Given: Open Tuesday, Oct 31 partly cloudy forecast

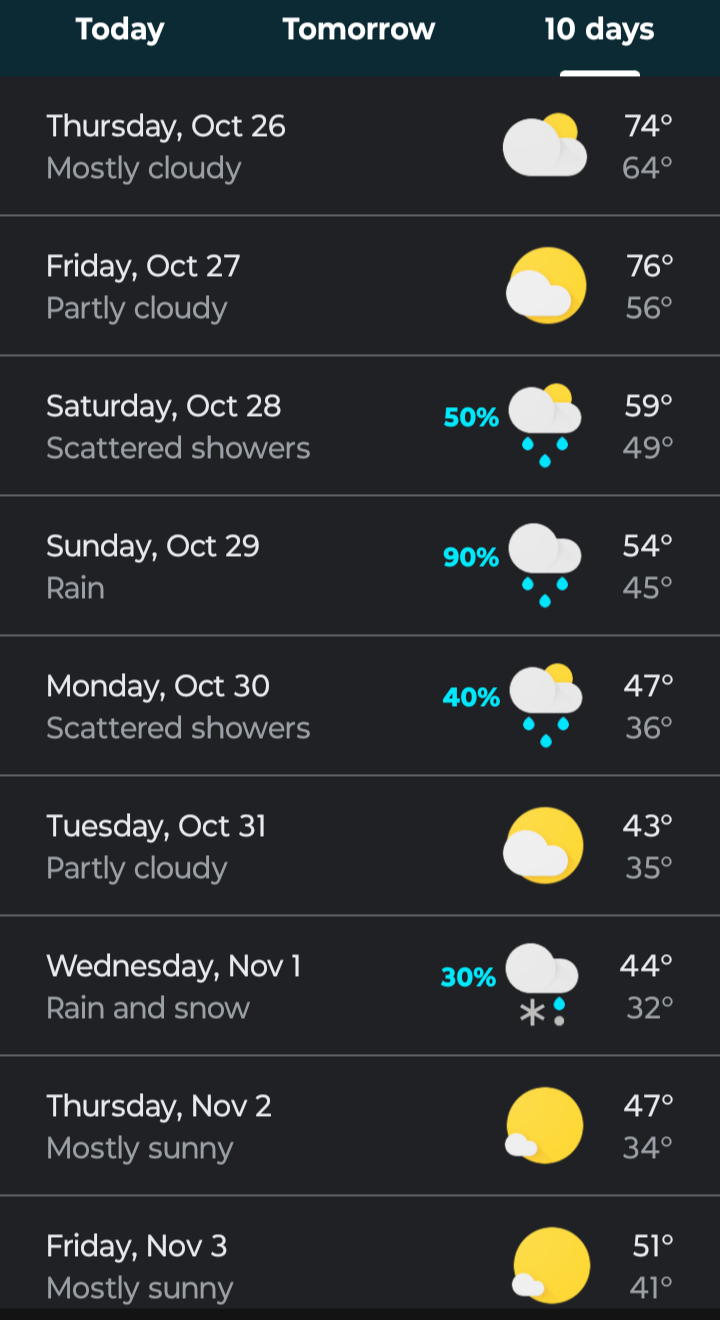Looking at the screenshot, I should click(x=360, y=846).
